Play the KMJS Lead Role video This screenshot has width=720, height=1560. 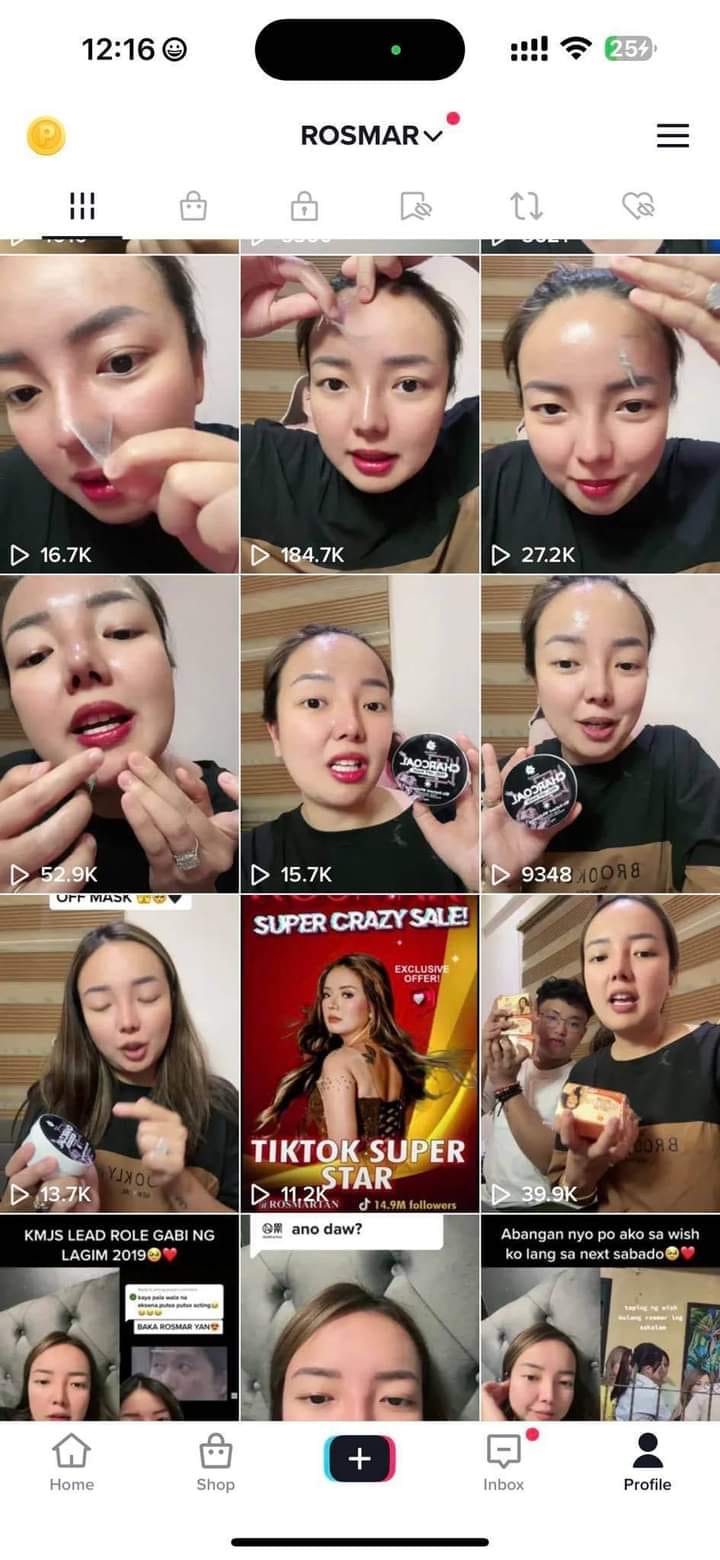pos(119,1318)
